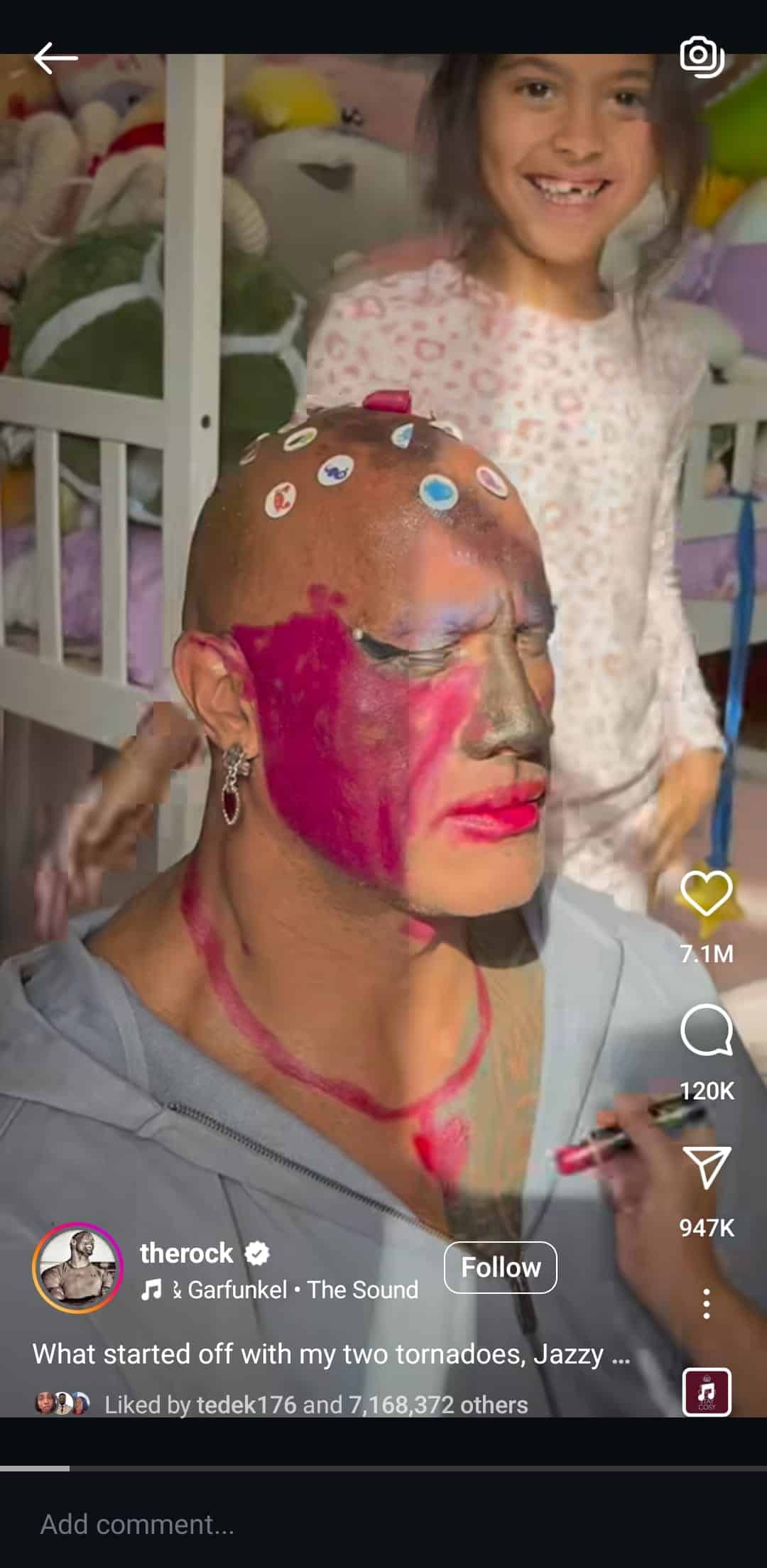
Task: Open the audio thumbnail for this reel
Action: coord(706,1391)
